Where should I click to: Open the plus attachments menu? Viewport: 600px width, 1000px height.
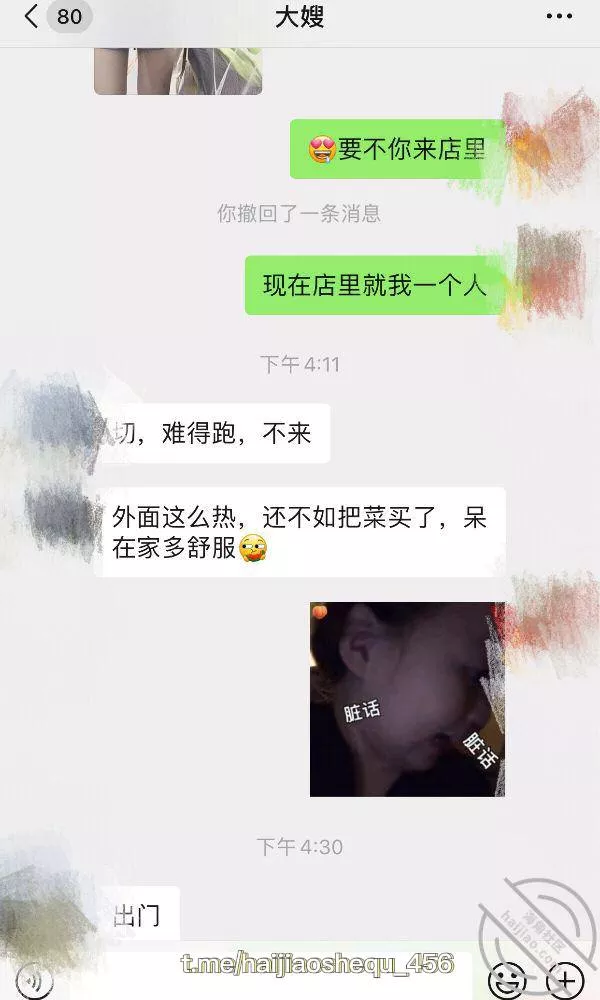[x=565, y=979]
